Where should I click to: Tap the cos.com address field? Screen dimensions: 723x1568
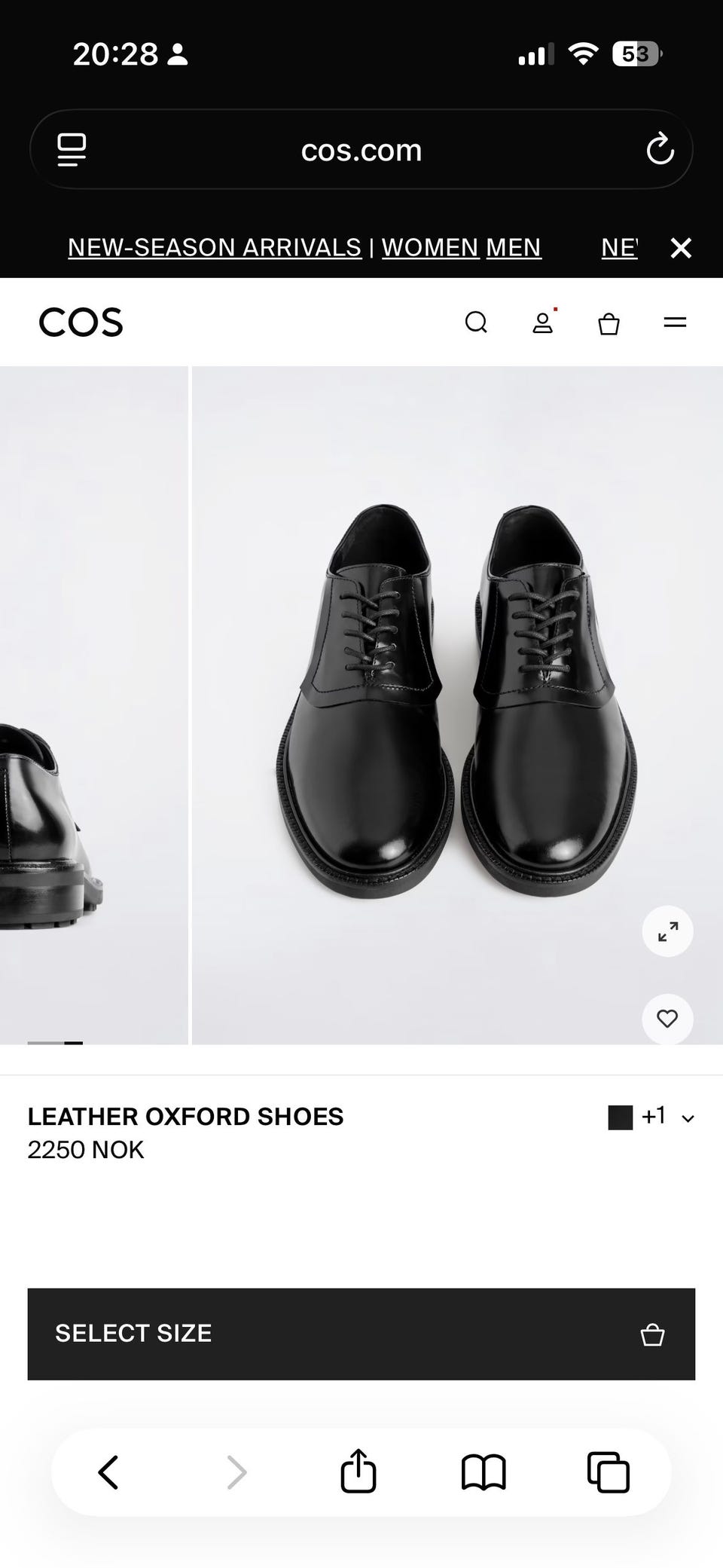[x=361, y=149]
